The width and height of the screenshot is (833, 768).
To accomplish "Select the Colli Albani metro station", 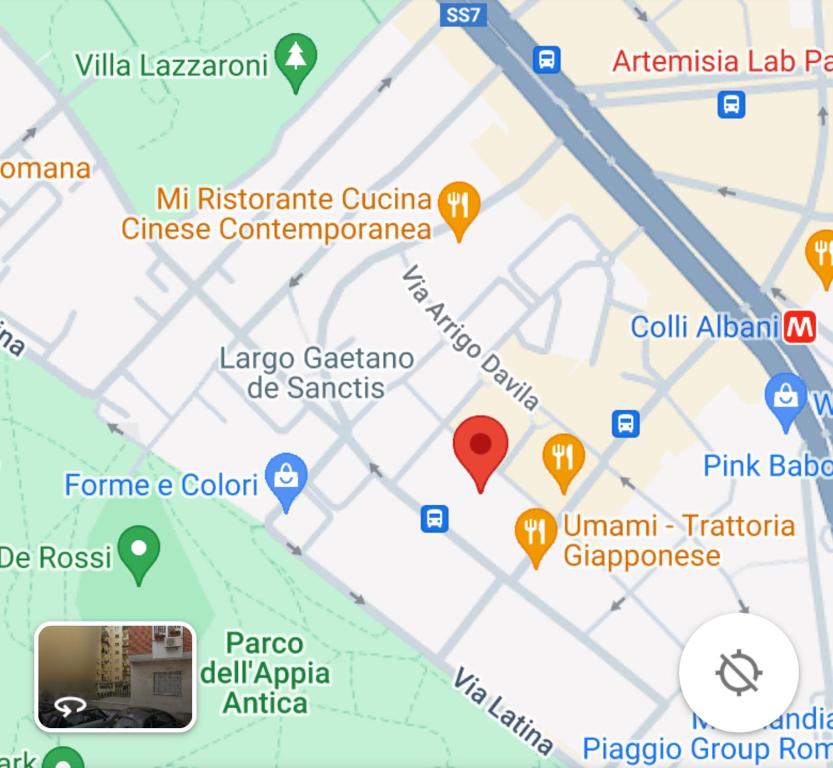I will pos(799,327).
